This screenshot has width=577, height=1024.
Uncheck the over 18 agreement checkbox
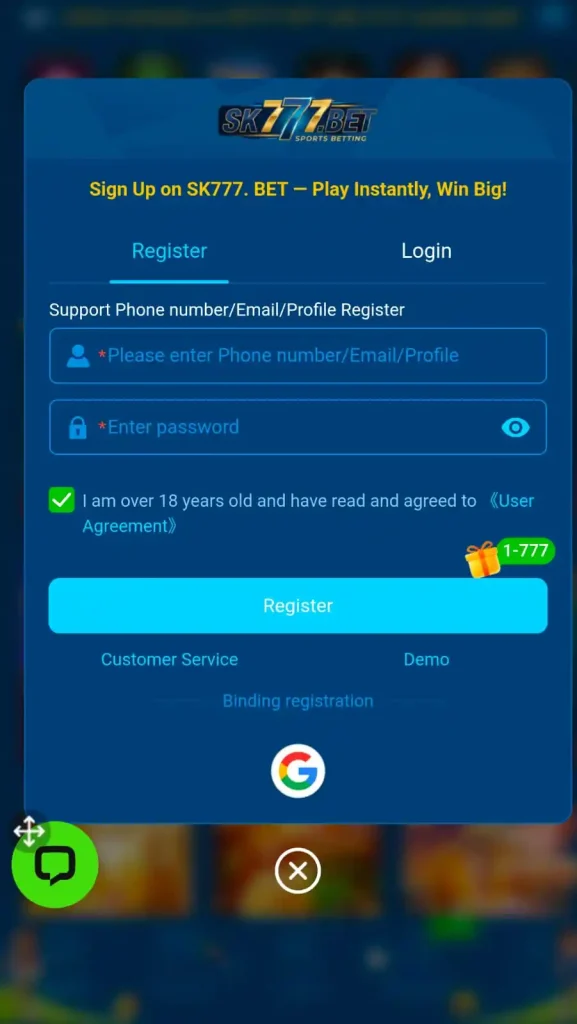coord(61,501)
